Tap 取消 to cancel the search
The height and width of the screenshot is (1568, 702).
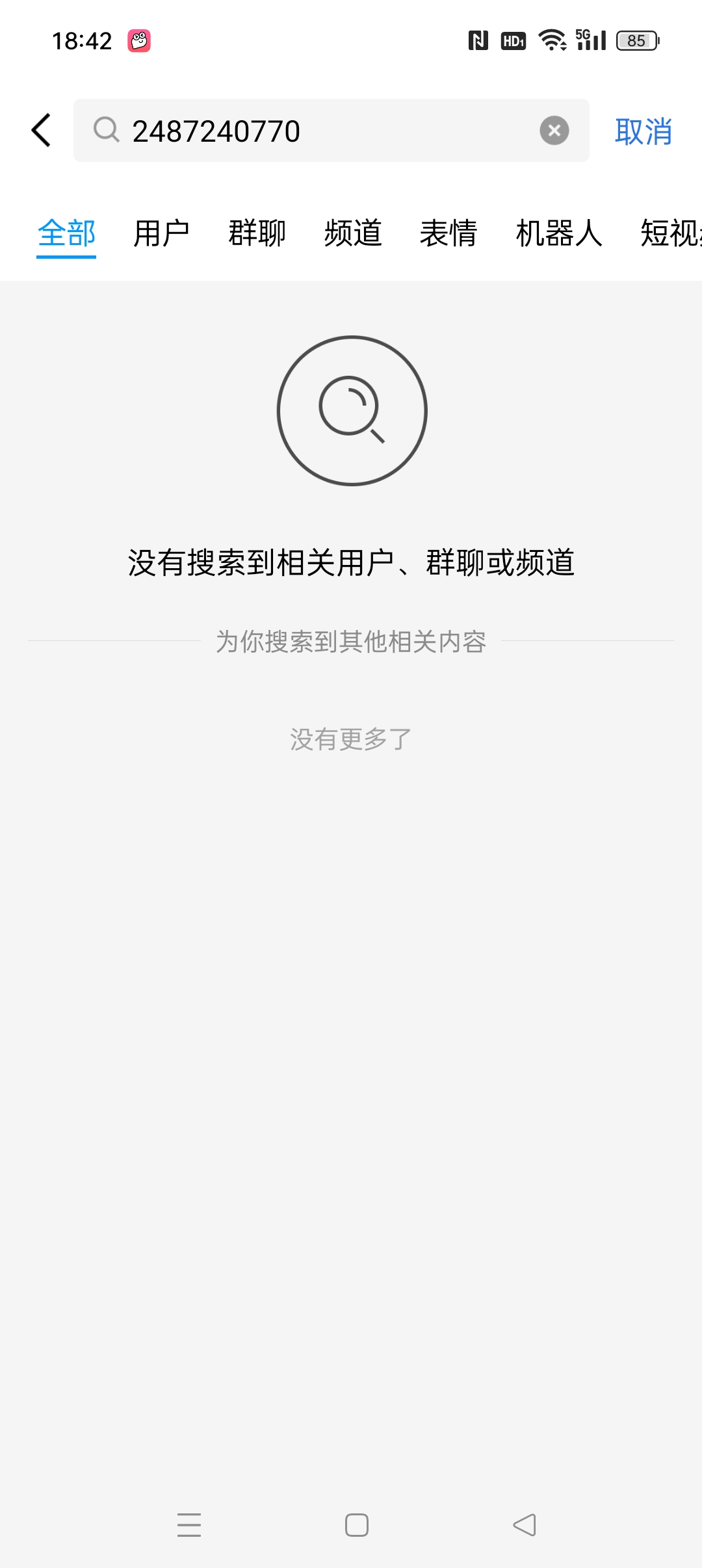click(643, 131)
